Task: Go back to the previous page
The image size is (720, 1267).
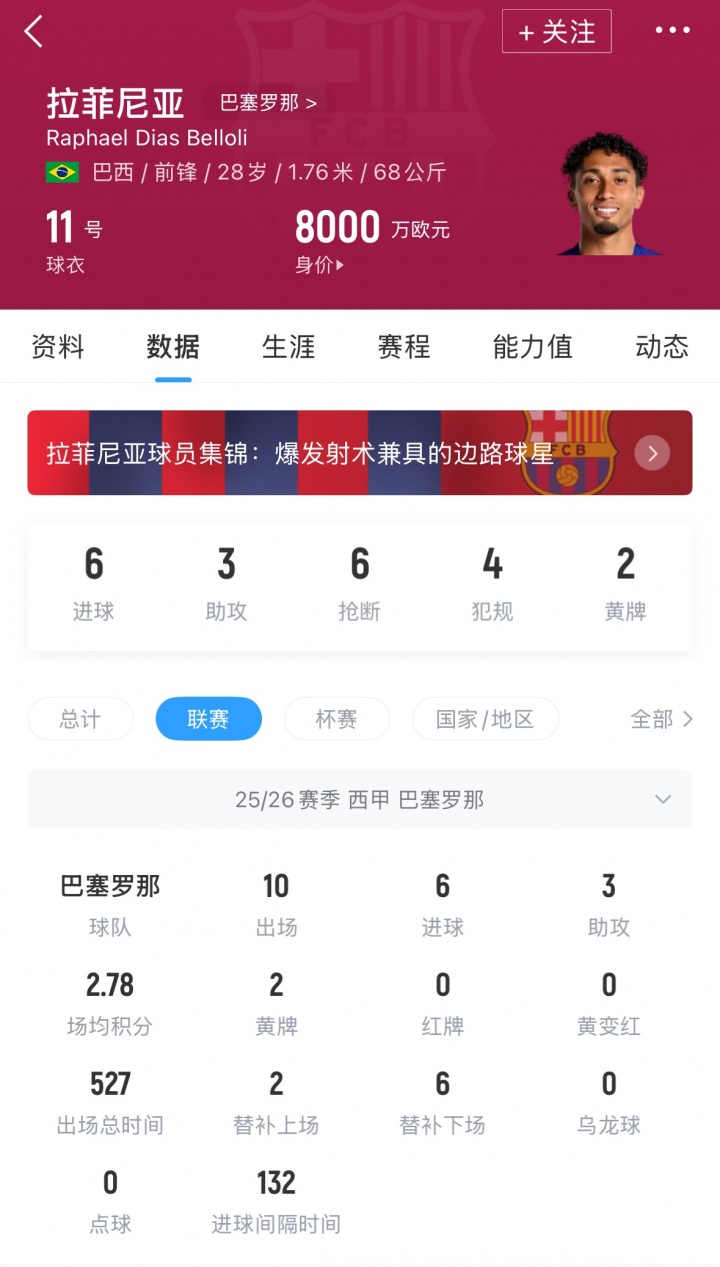Action: [34, 32]
